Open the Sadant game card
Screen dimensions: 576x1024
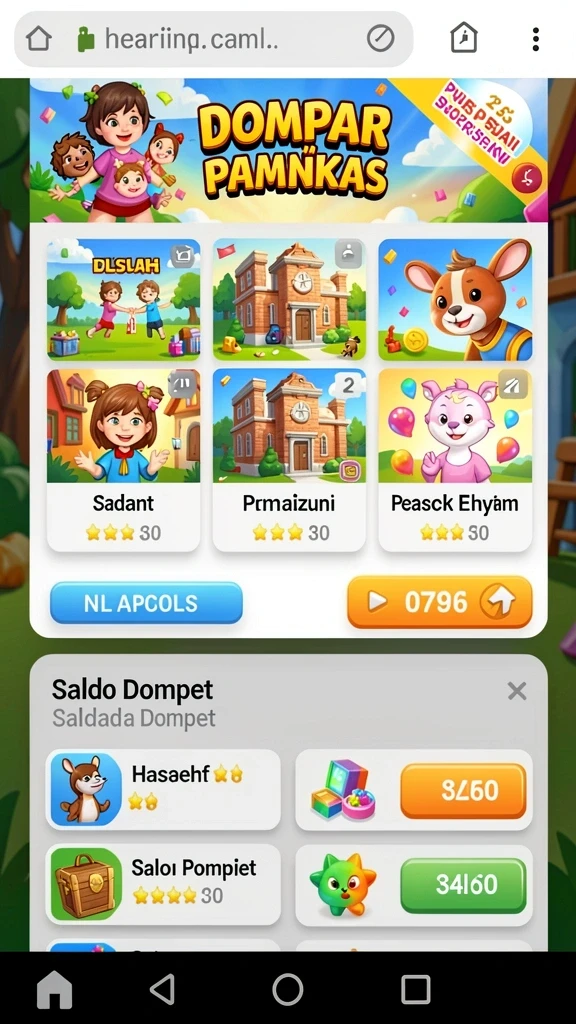(123, 460)
